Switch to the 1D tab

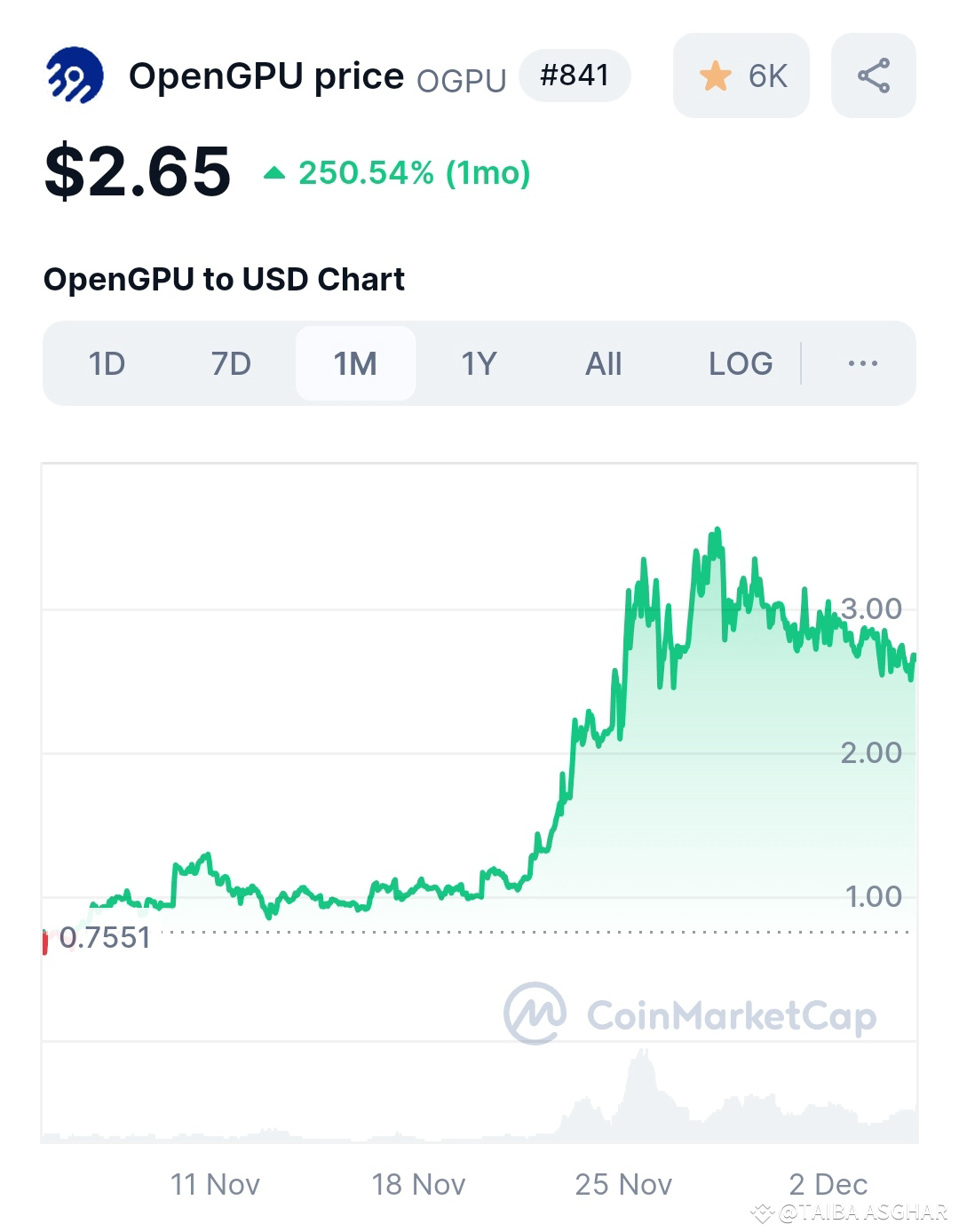(107, 363)
